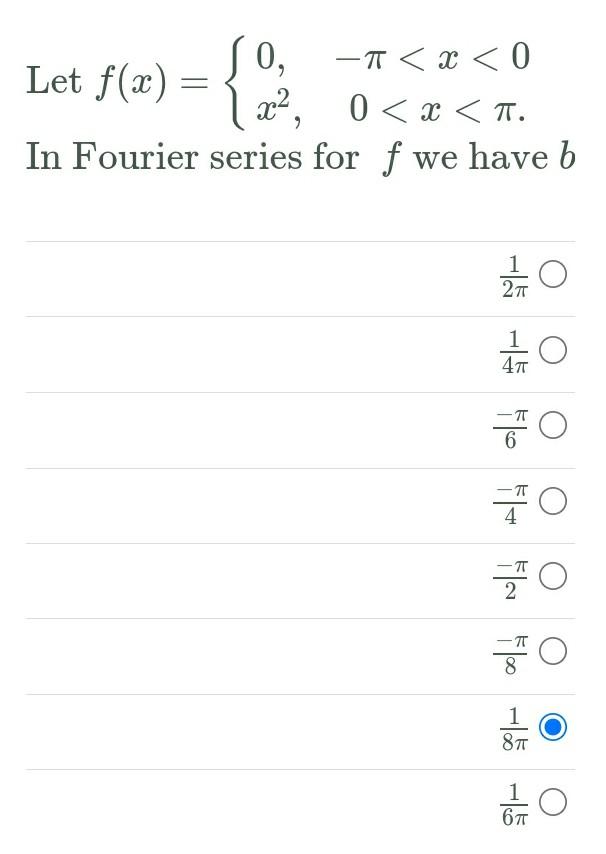Mark the −π/8 radio button

[553, 652]
